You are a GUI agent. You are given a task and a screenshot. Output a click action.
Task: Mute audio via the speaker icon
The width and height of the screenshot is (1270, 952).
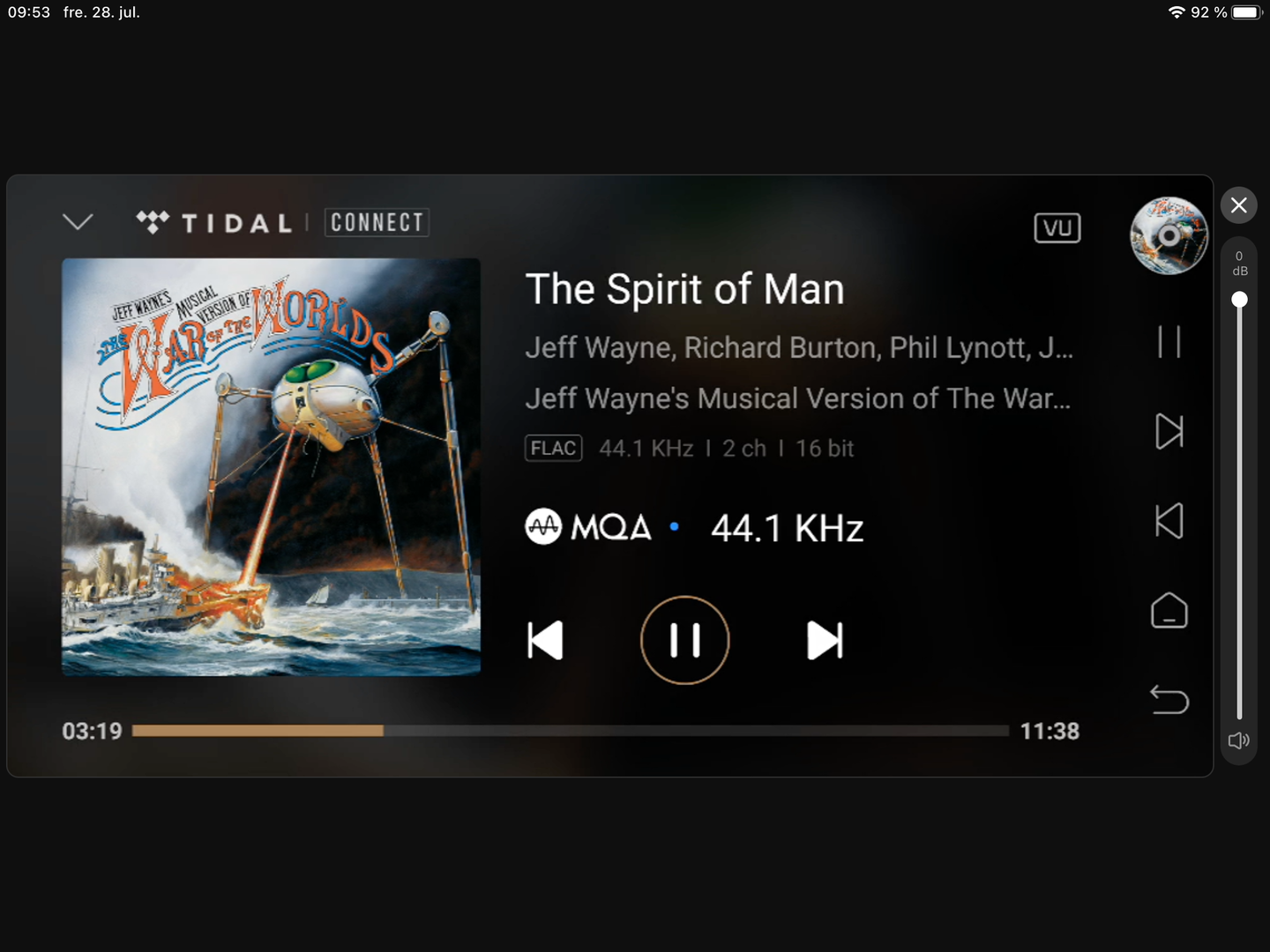click(x=1238, y=740)
